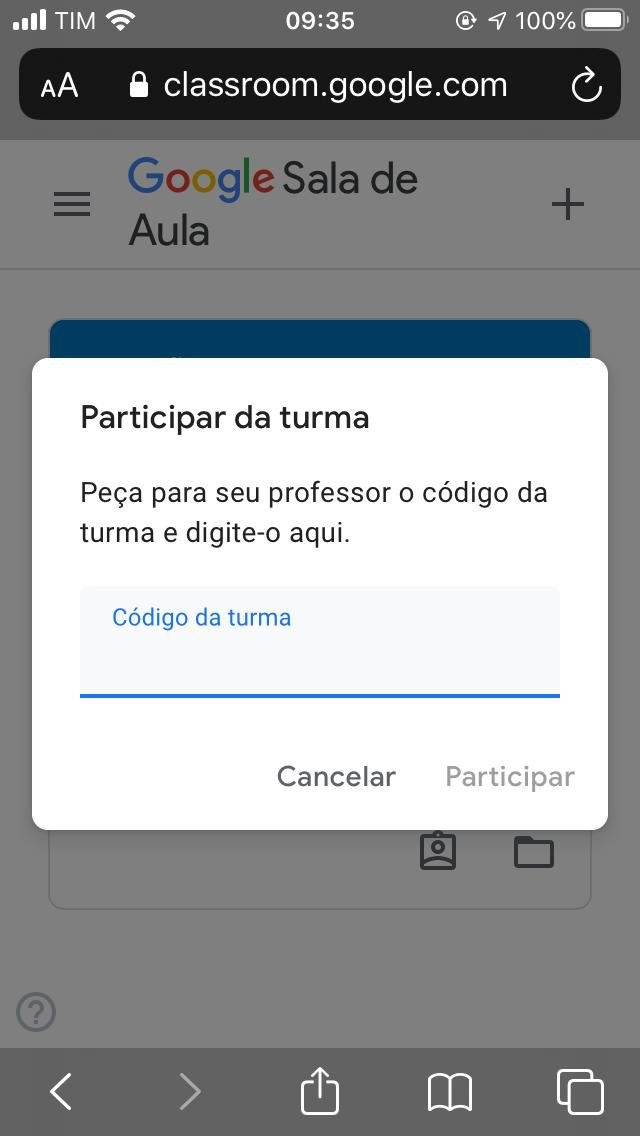The height and width of the screenshot is (1136, 640).
Task: Open the Safari share sheet
Action: 320,1090
